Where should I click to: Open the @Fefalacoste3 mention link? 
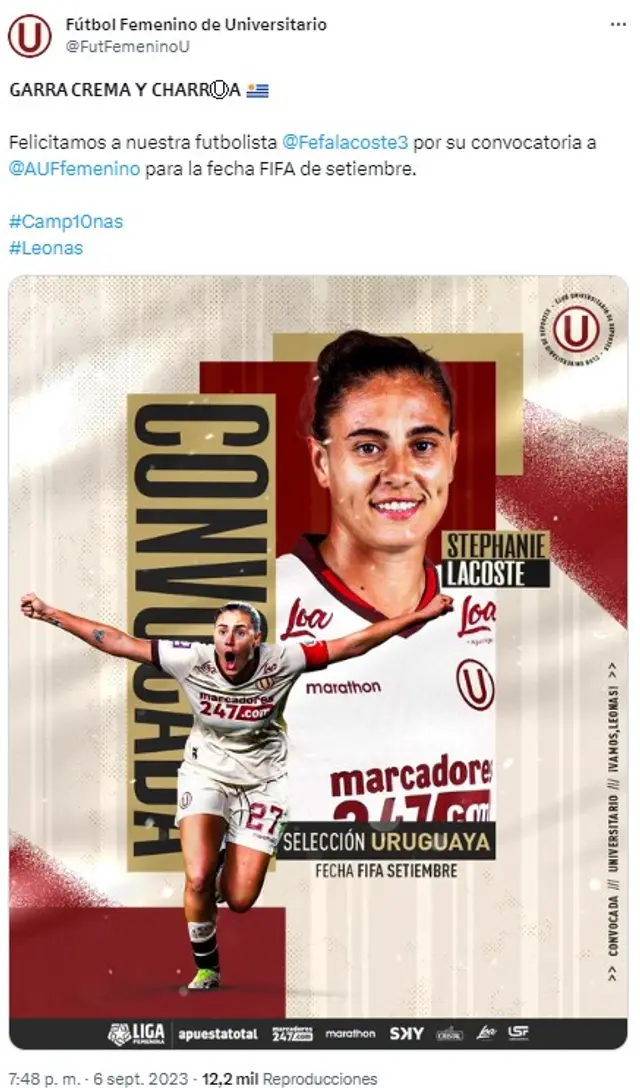pyautogui.click(x=345, y=143)
